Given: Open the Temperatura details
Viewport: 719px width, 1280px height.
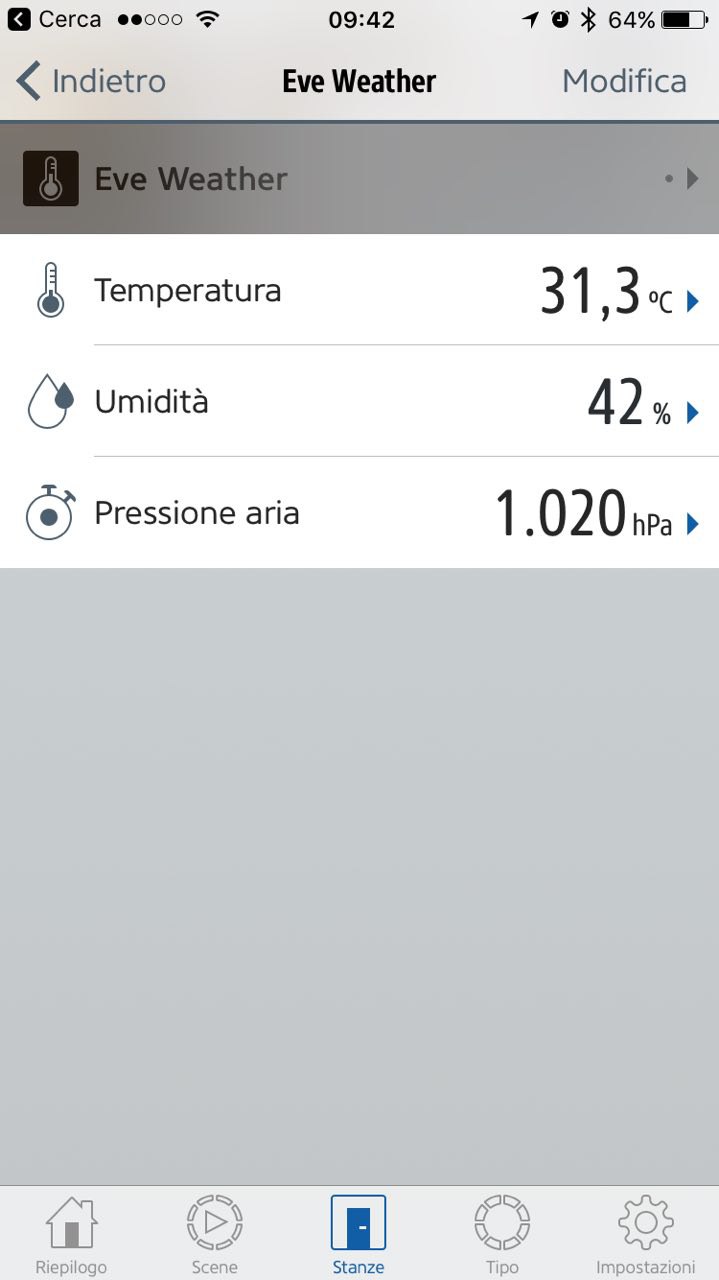Looking at the screenshot, I should point(359,291).
